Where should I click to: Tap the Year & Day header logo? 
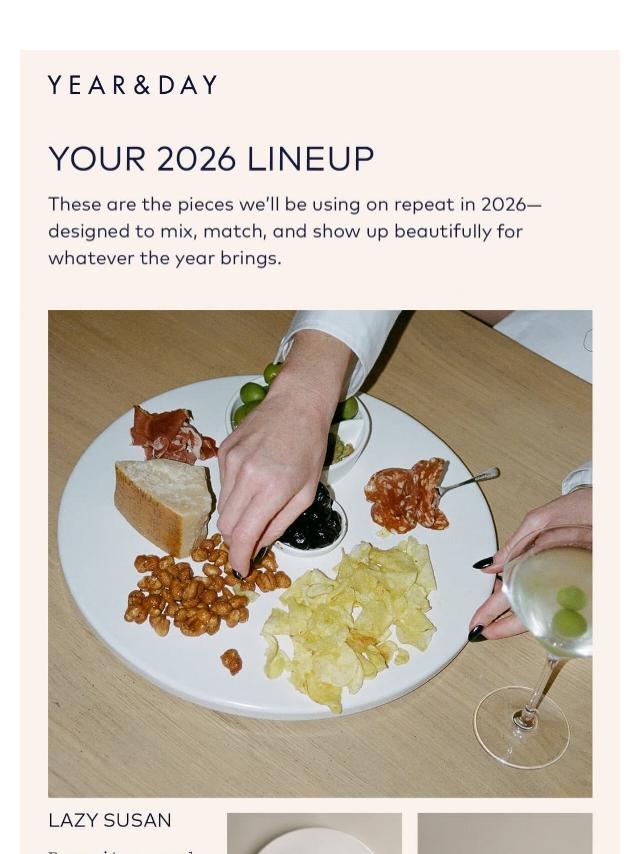(133, 85)
